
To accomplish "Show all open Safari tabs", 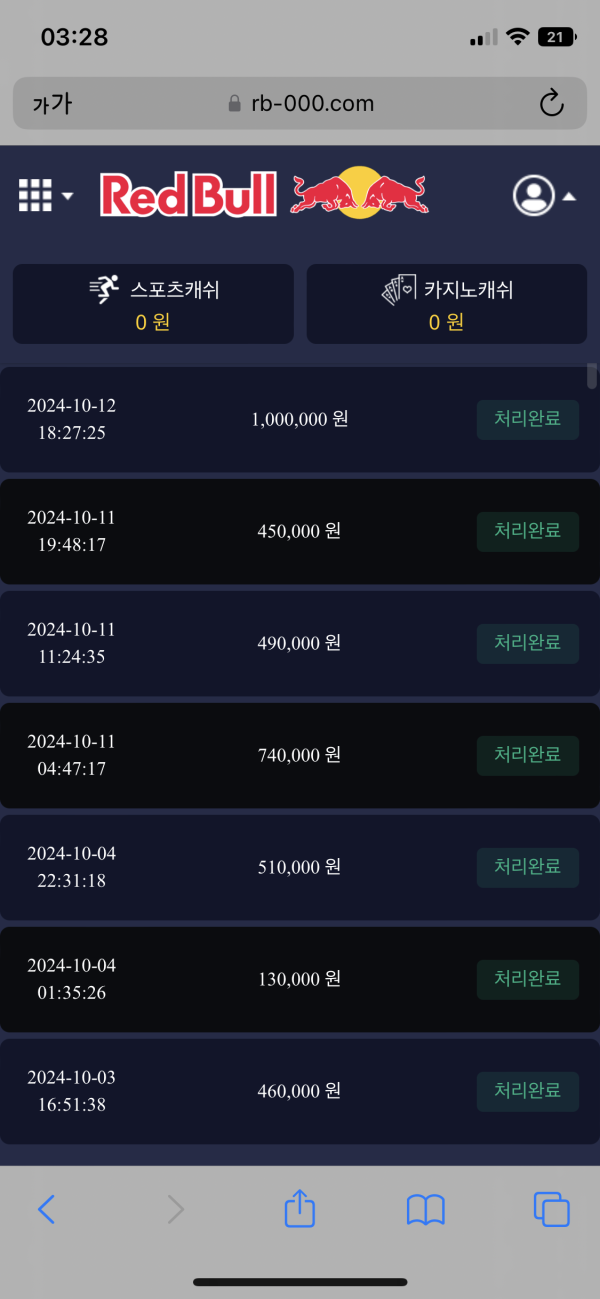I will pyautogui.click(x=551, y=1210).
